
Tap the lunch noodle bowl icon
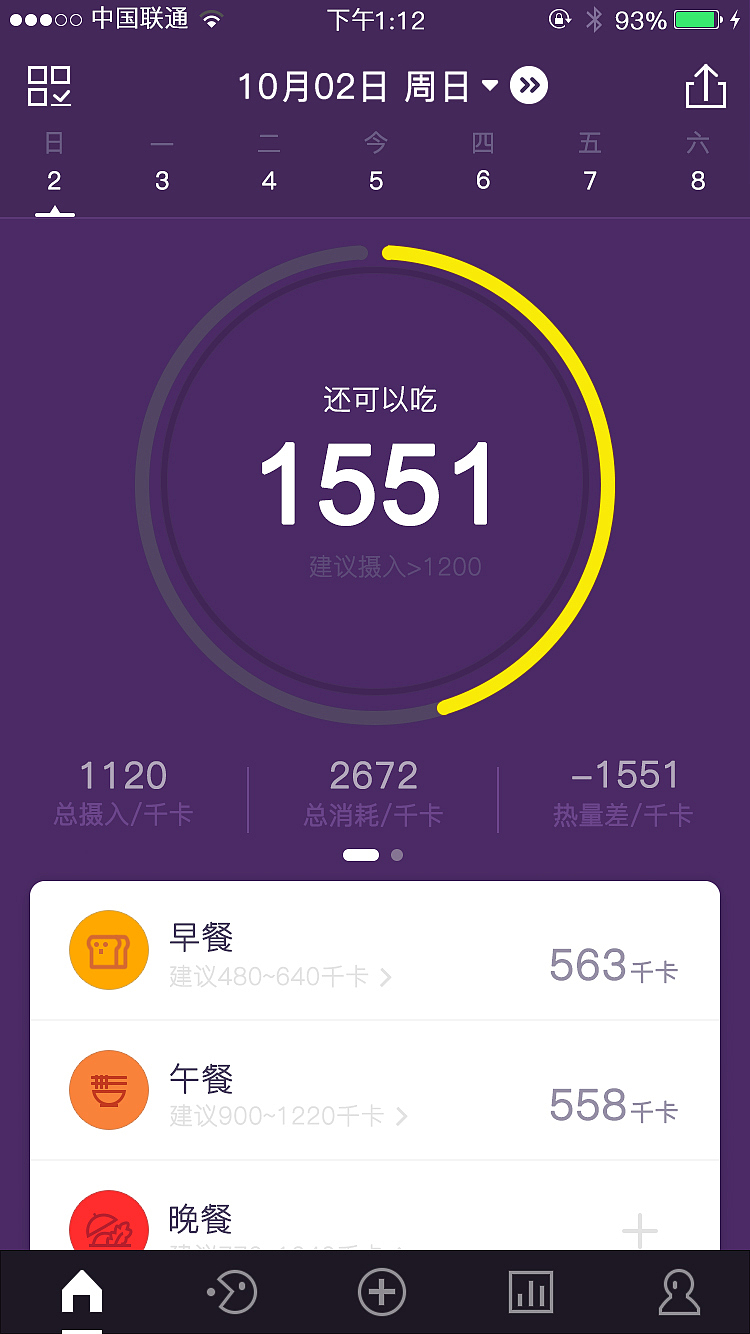click(108, 1090)
